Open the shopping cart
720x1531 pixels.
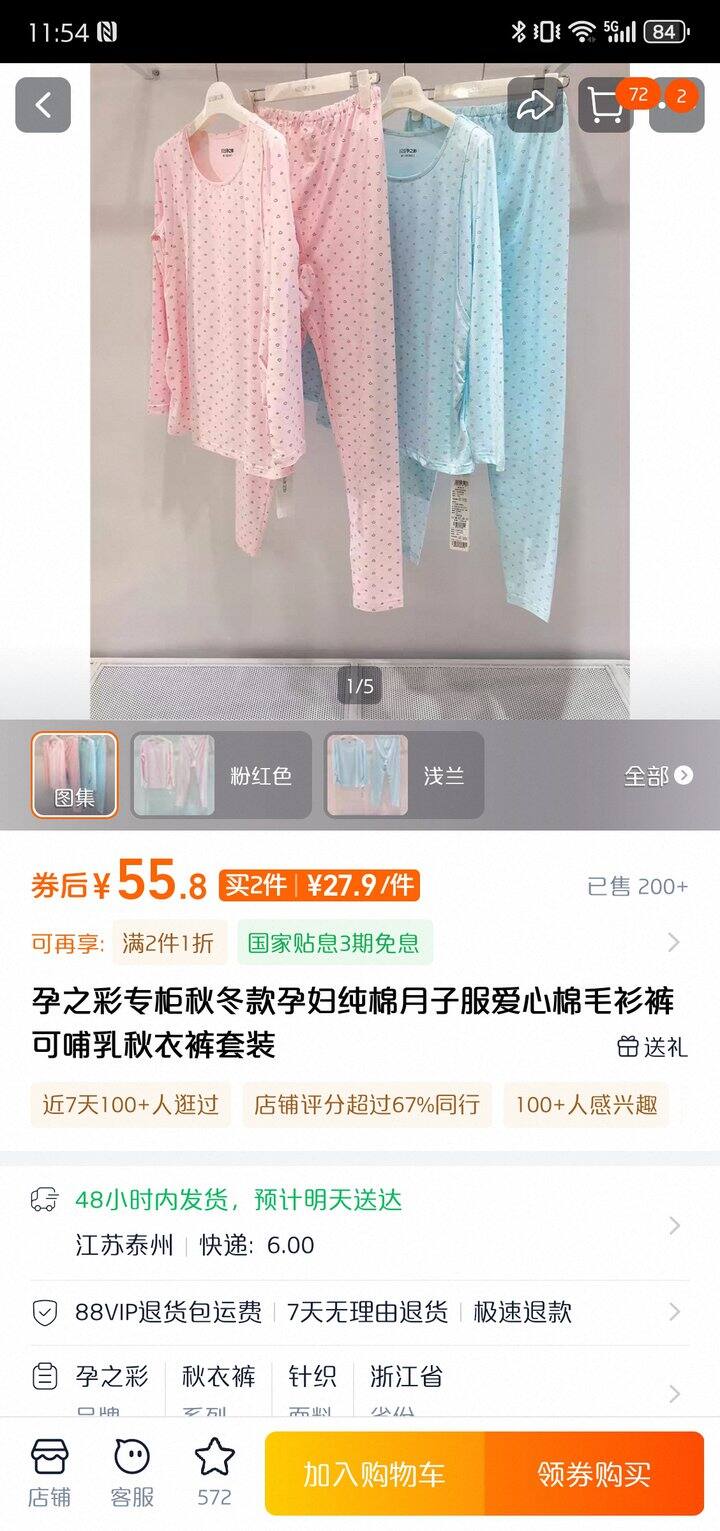606,105
